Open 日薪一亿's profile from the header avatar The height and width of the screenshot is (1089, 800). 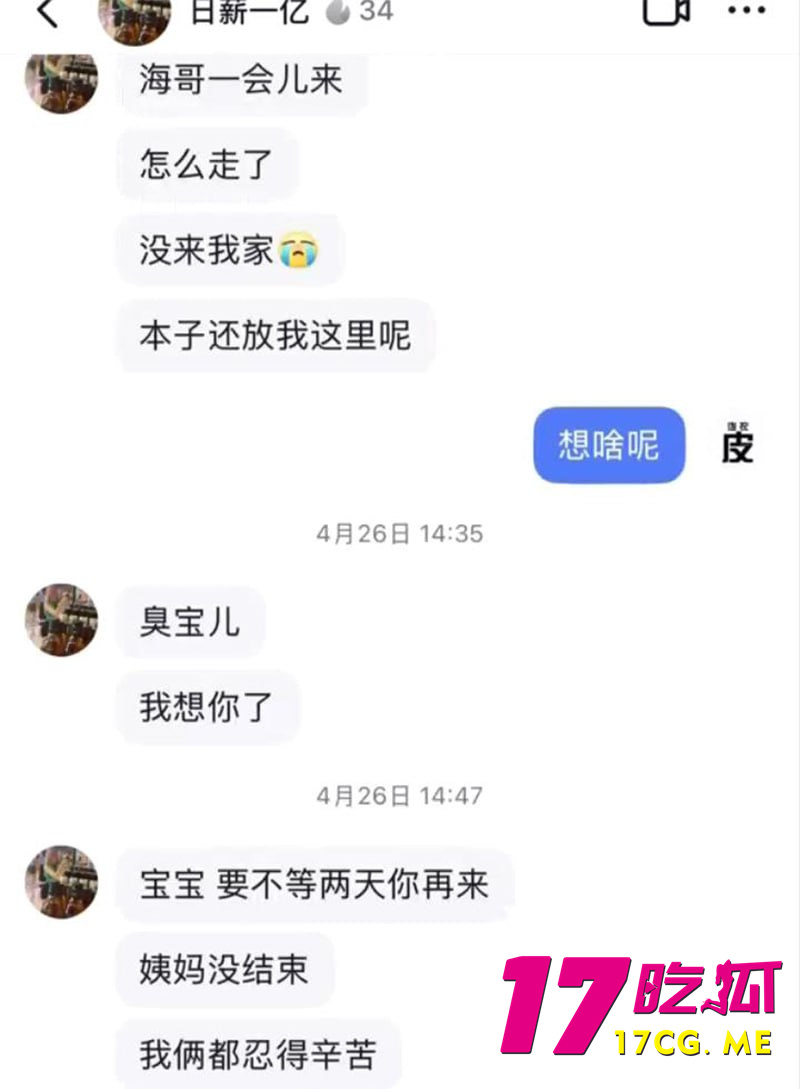(134, 15)
